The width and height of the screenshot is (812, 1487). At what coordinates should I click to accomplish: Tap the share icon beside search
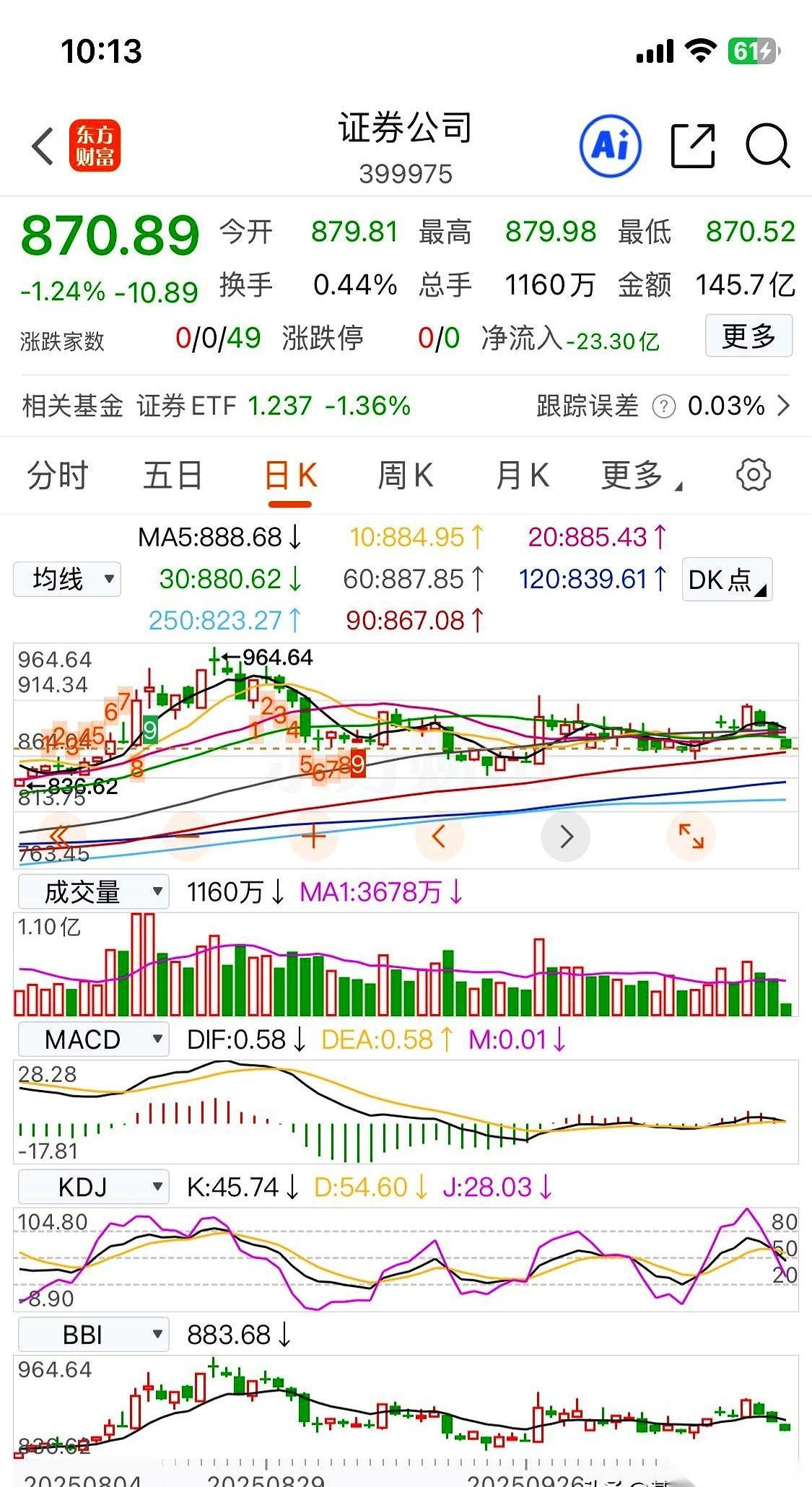691,145
